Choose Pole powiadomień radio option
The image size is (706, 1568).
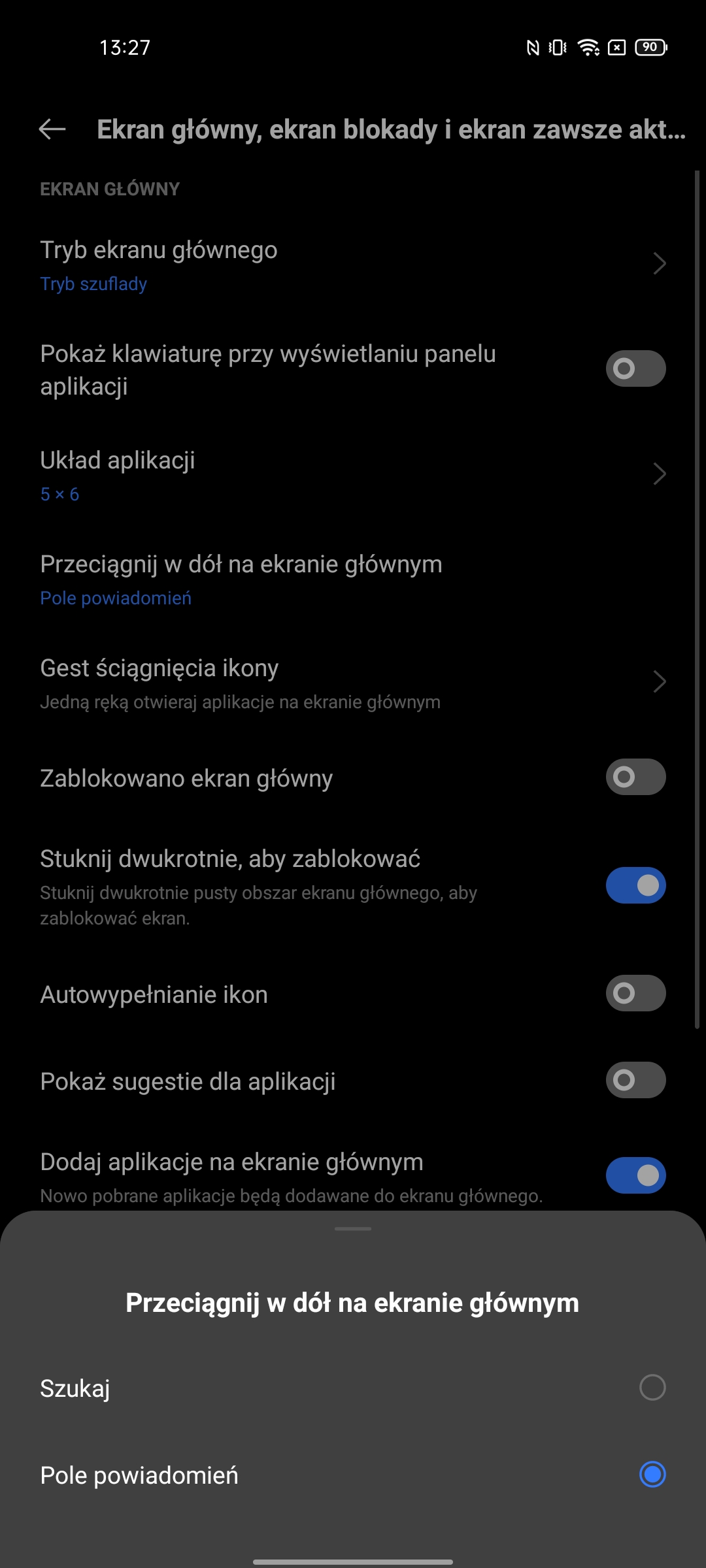point(652,1475)
